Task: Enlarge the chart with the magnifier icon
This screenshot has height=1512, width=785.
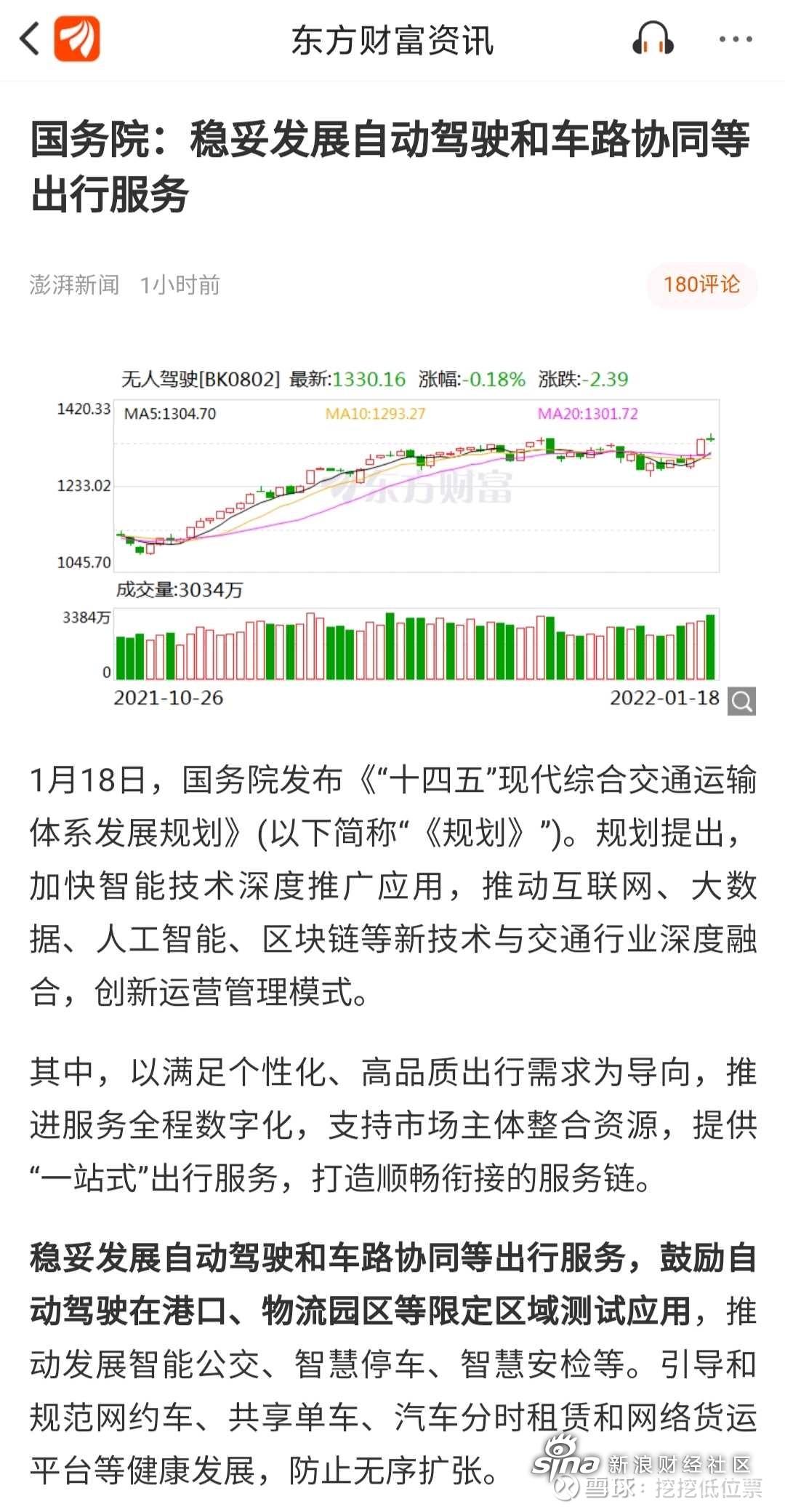Action: 741,701
